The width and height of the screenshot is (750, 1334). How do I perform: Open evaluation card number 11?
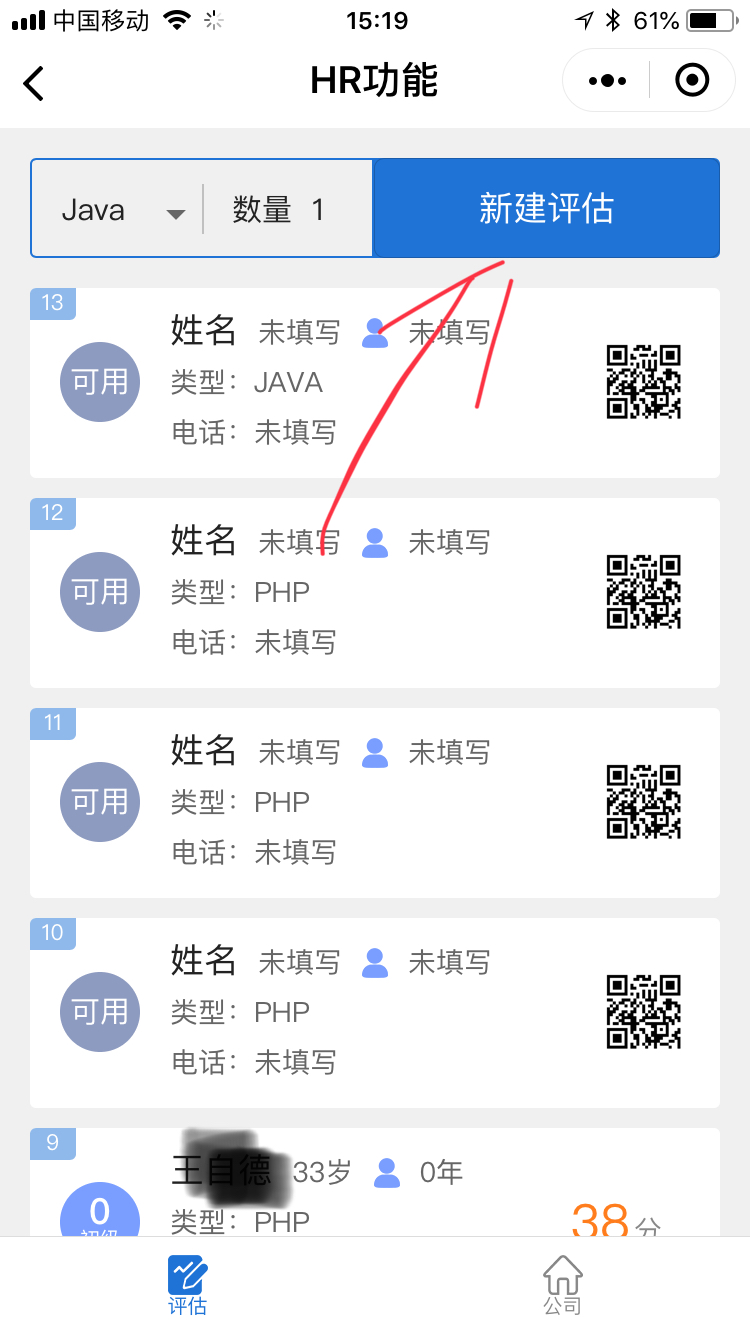click(x=374, y=803)
